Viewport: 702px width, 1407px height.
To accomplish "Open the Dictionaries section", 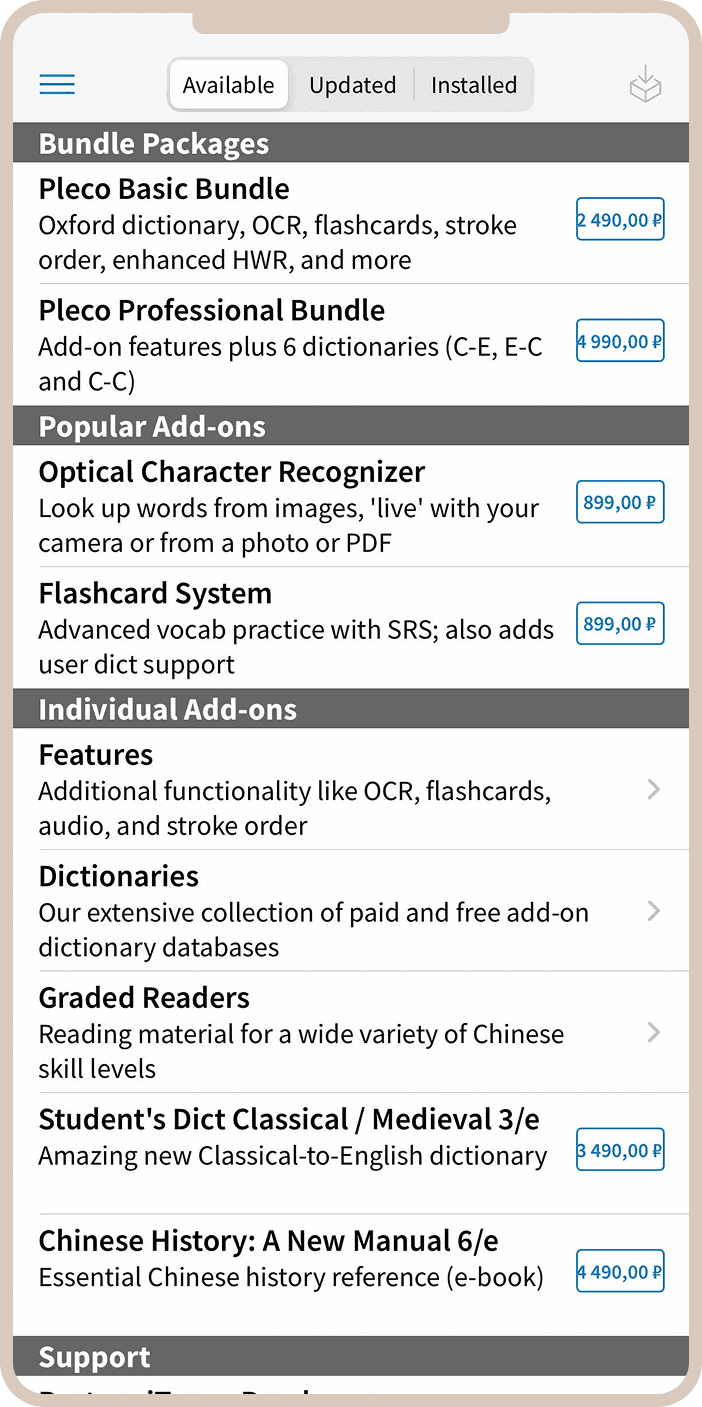I will (350, 910).
